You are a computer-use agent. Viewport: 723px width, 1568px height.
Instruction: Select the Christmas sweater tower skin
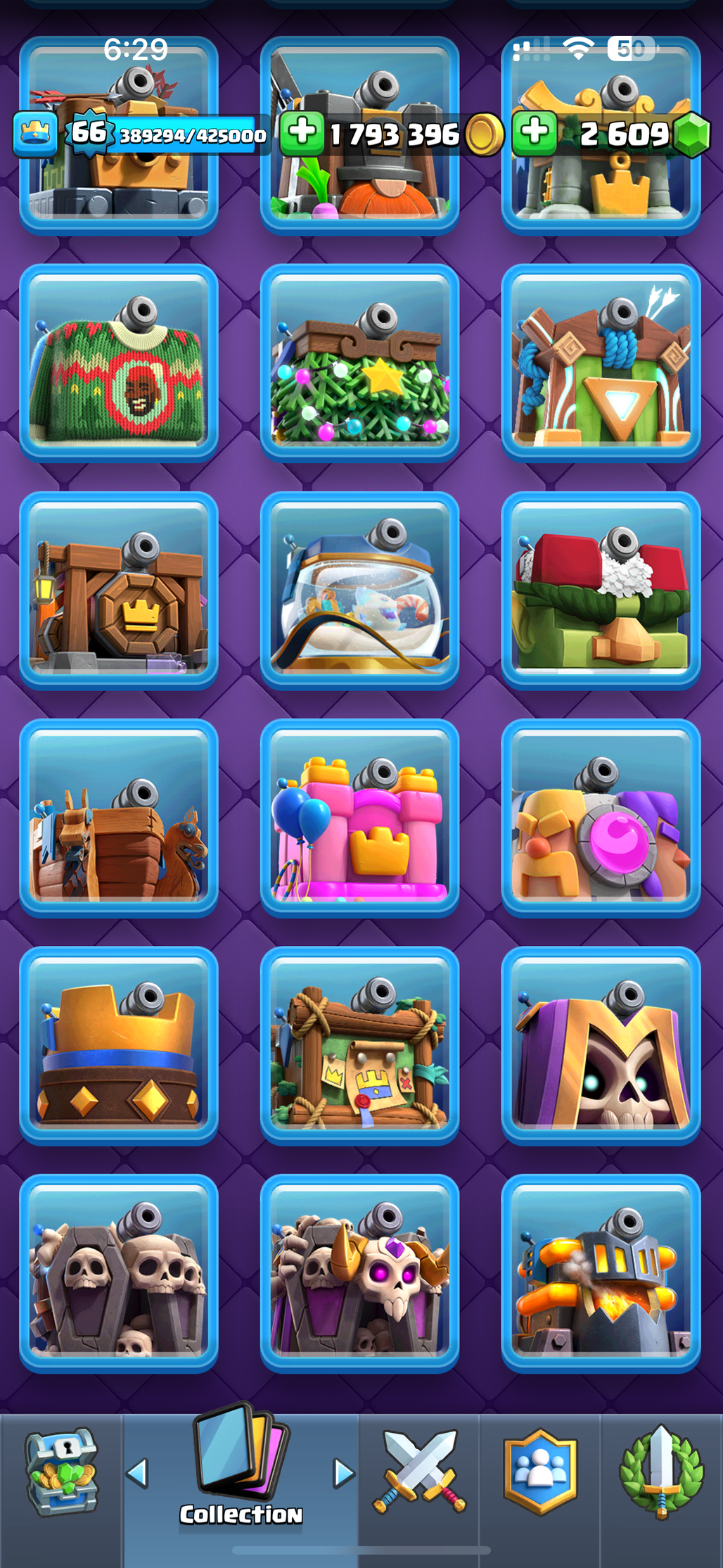click(x=119, y=363)
